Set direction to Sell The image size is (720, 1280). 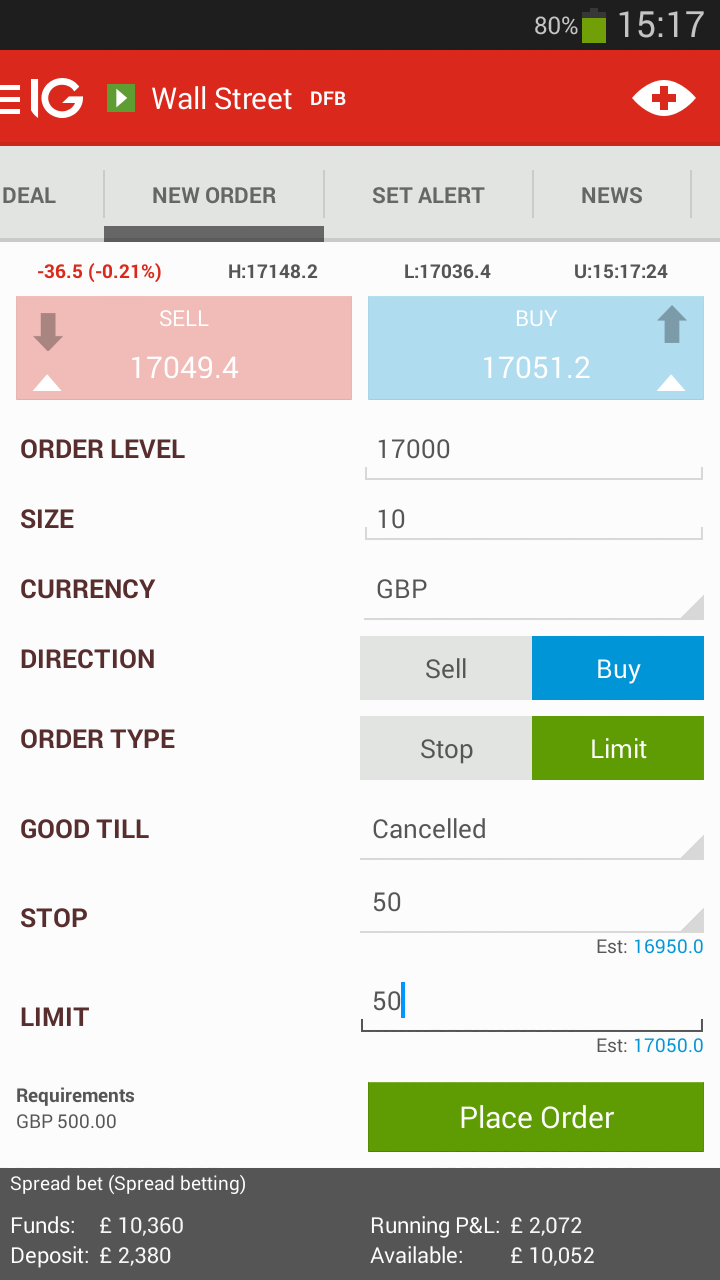tap(446, 668)
